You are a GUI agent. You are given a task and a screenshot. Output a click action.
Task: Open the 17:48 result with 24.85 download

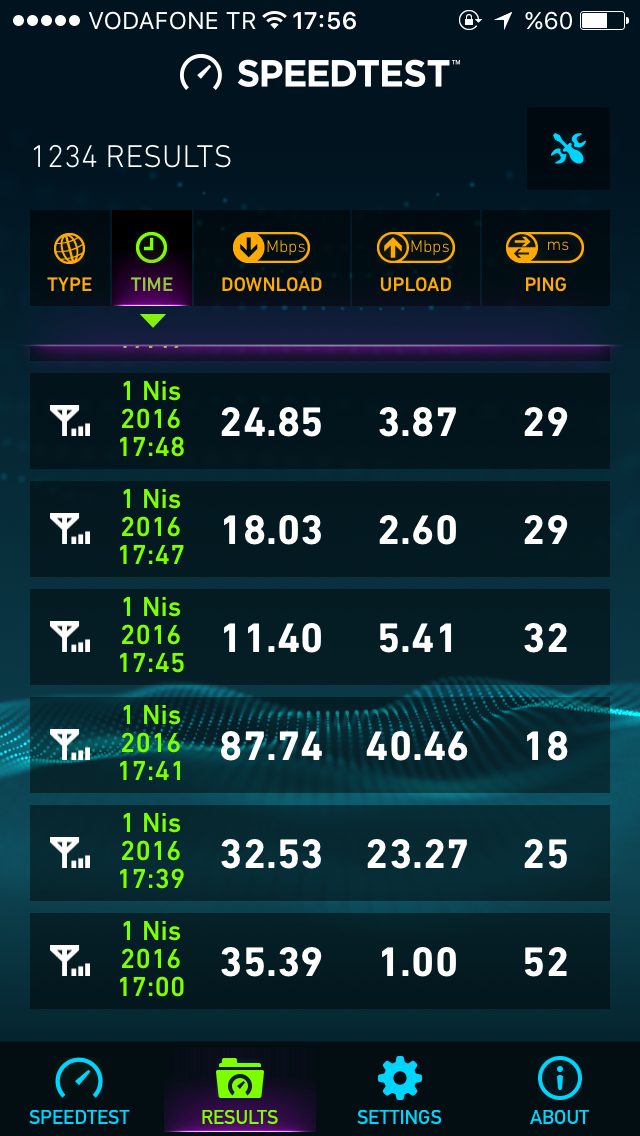pos(320,421)
